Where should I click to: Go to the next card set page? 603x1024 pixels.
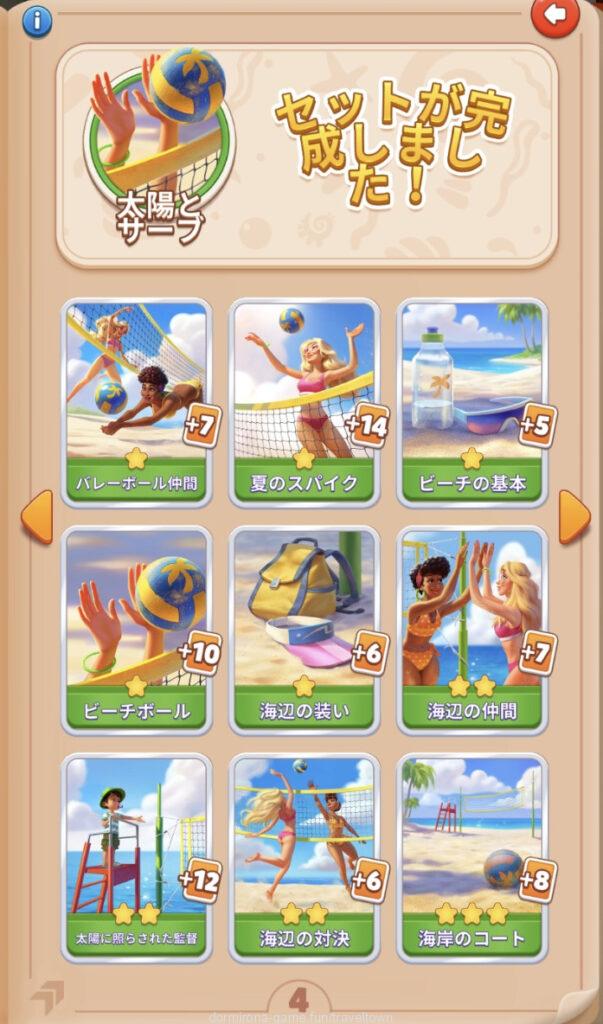[x=573, y=516]
